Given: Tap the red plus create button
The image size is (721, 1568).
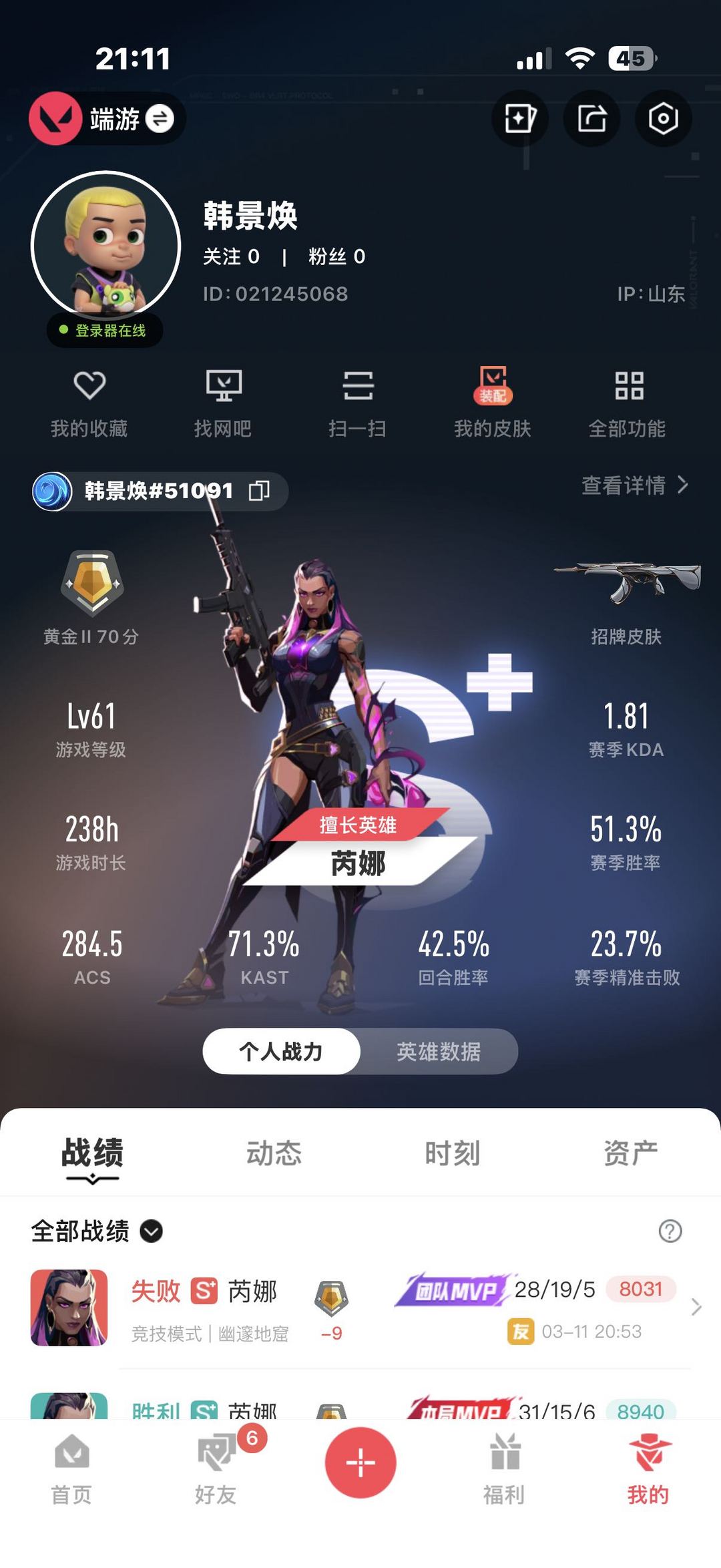Looking at the screenshot, I should (x=360, y=1462).
